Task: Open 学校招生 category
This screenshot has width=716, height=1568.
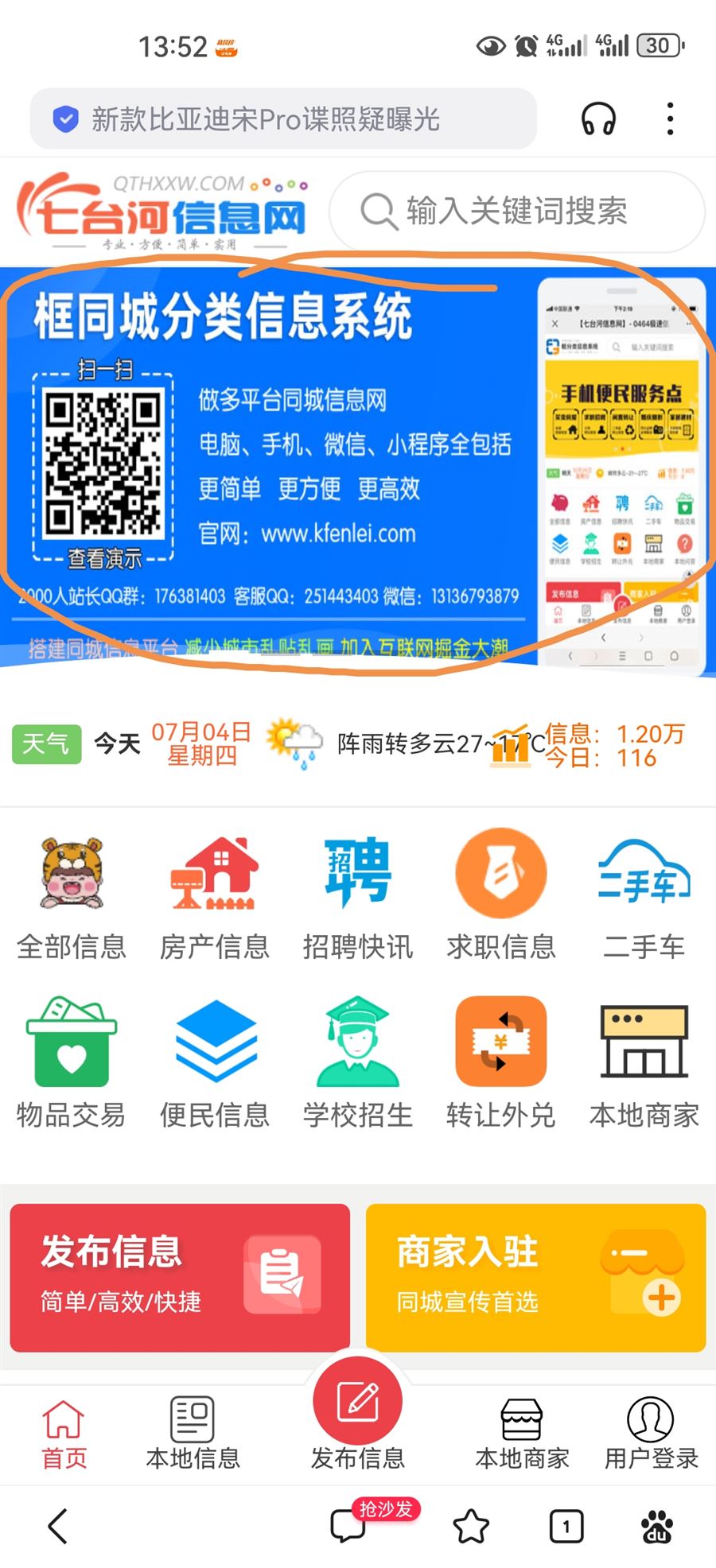Action: [x=358, y=1063]
